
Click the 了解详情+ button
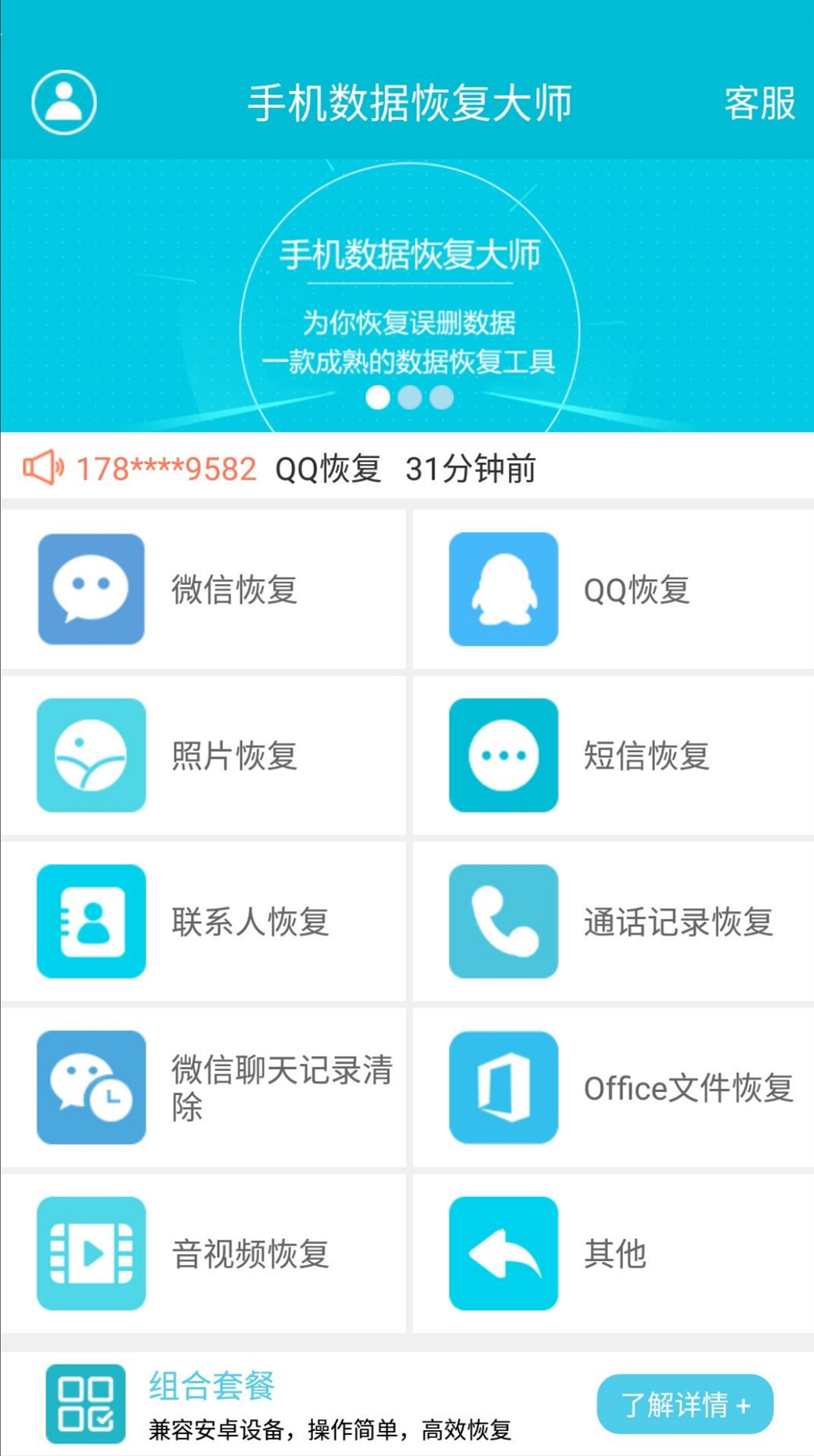pyautogui.click(x=683, y=1404)
